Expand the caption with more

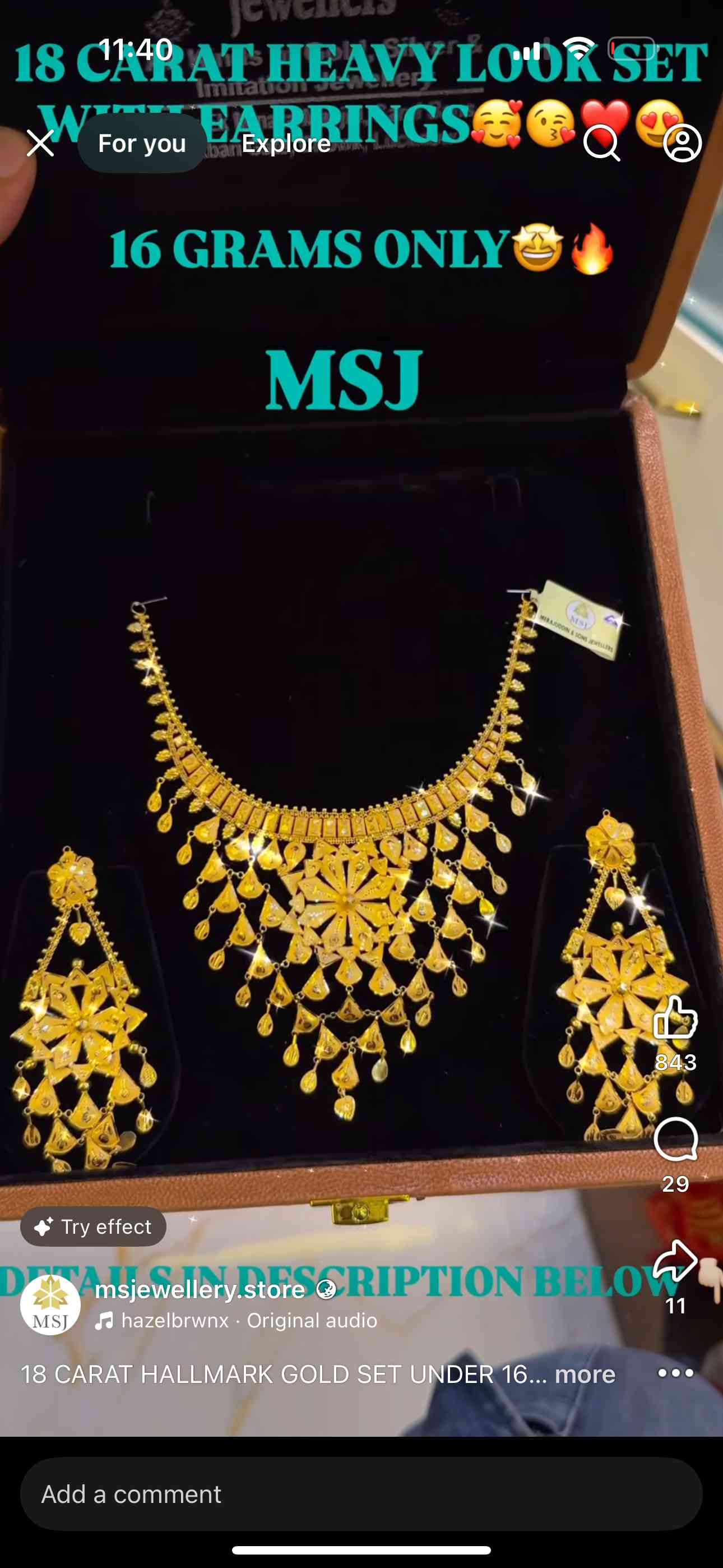[585, 1374]
